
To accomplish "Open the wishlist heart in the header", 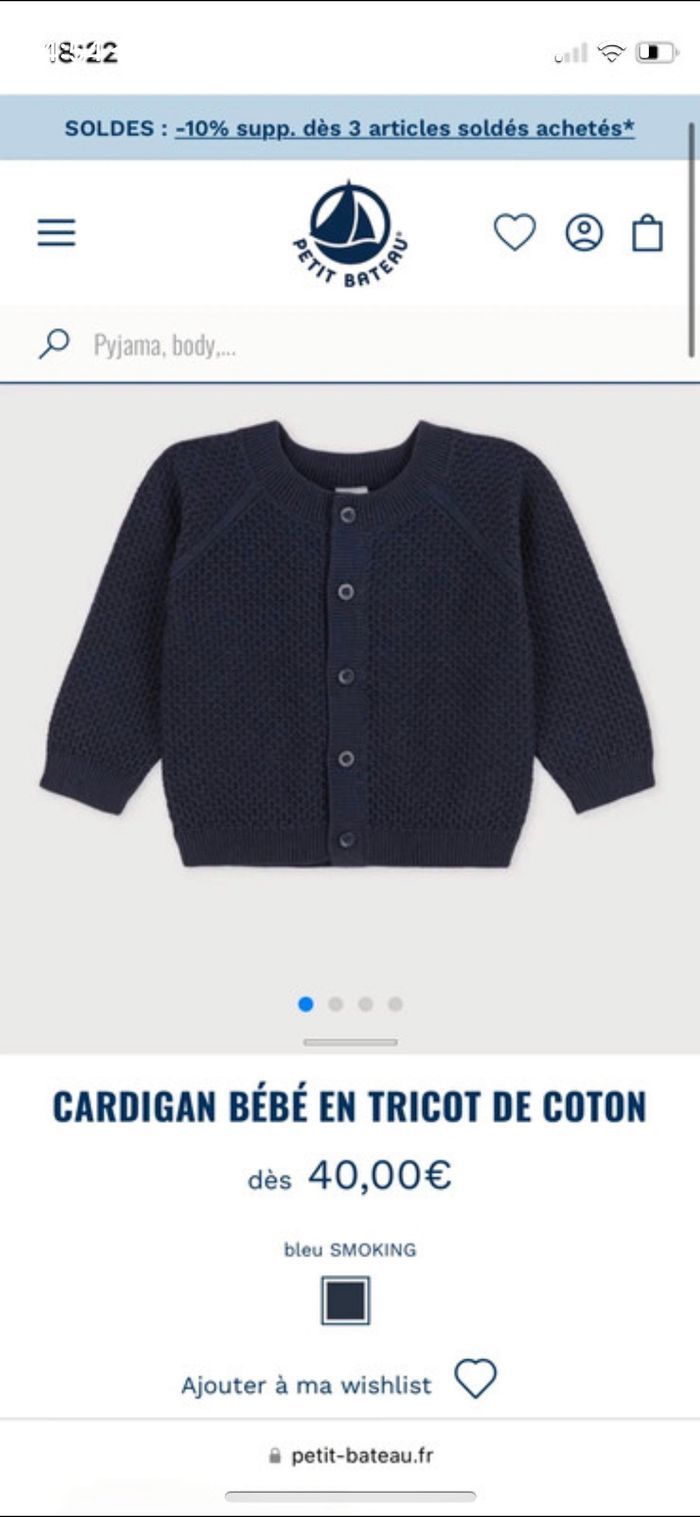I will [x=514, y=232].
